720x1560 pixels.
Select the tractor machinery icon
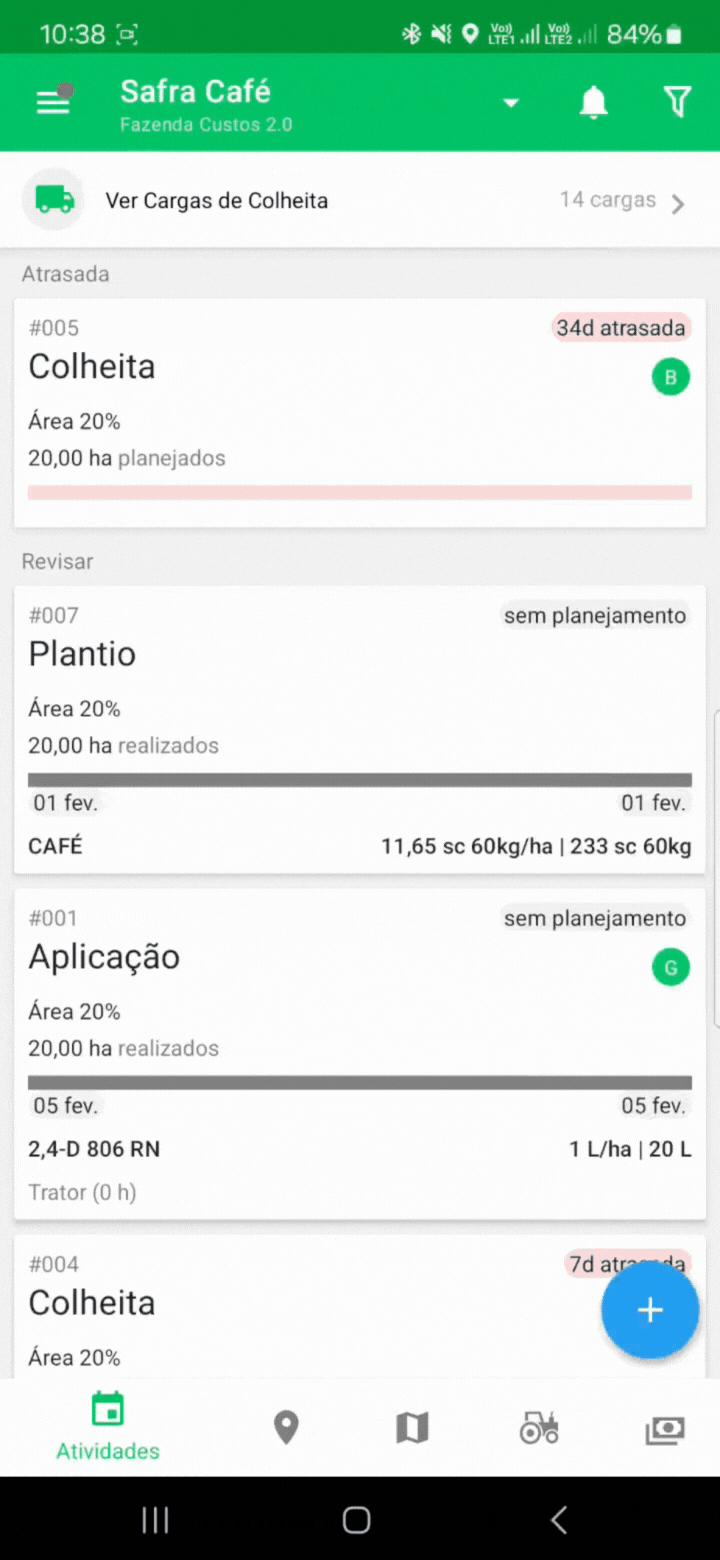pyautogui.click(x=539, y=1427)
